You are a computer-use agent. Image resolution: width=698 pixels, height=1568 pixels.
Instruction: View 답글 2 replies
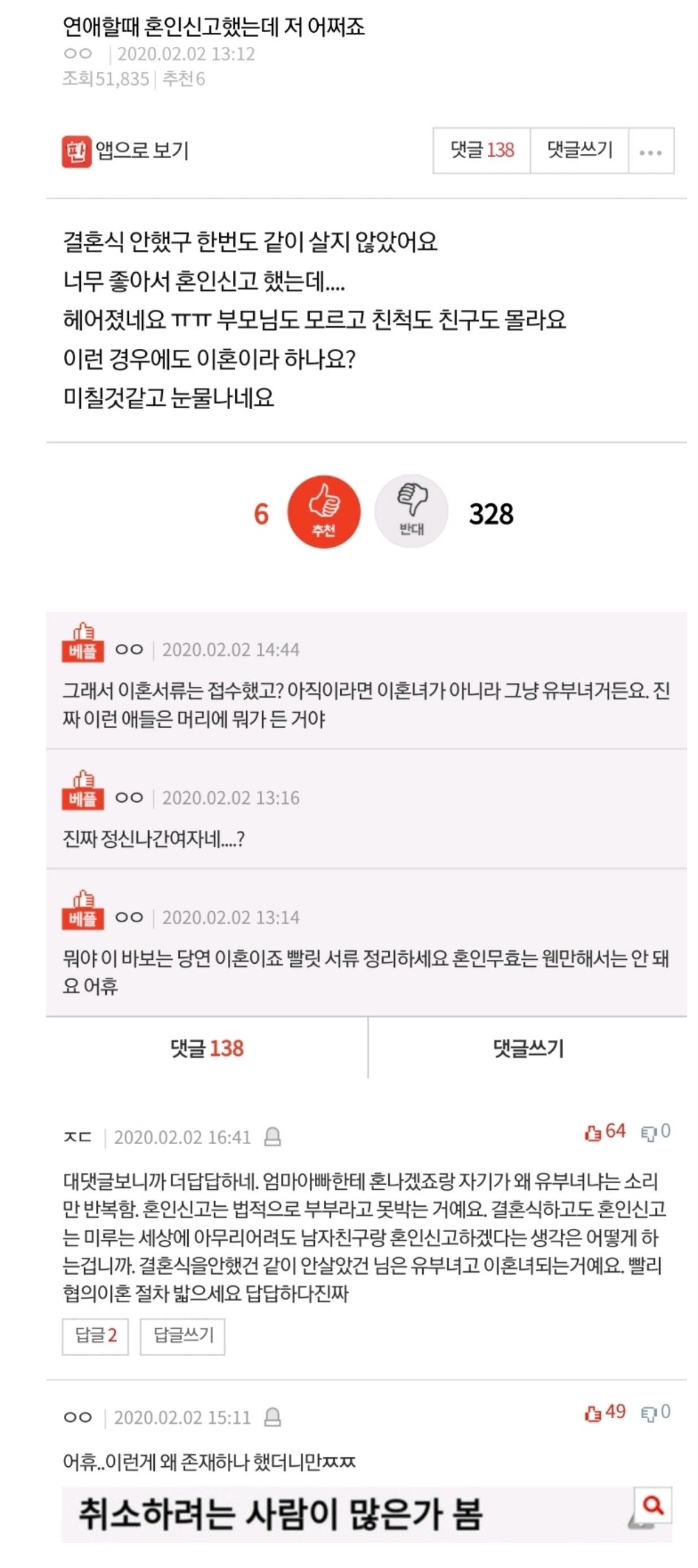95,1336
